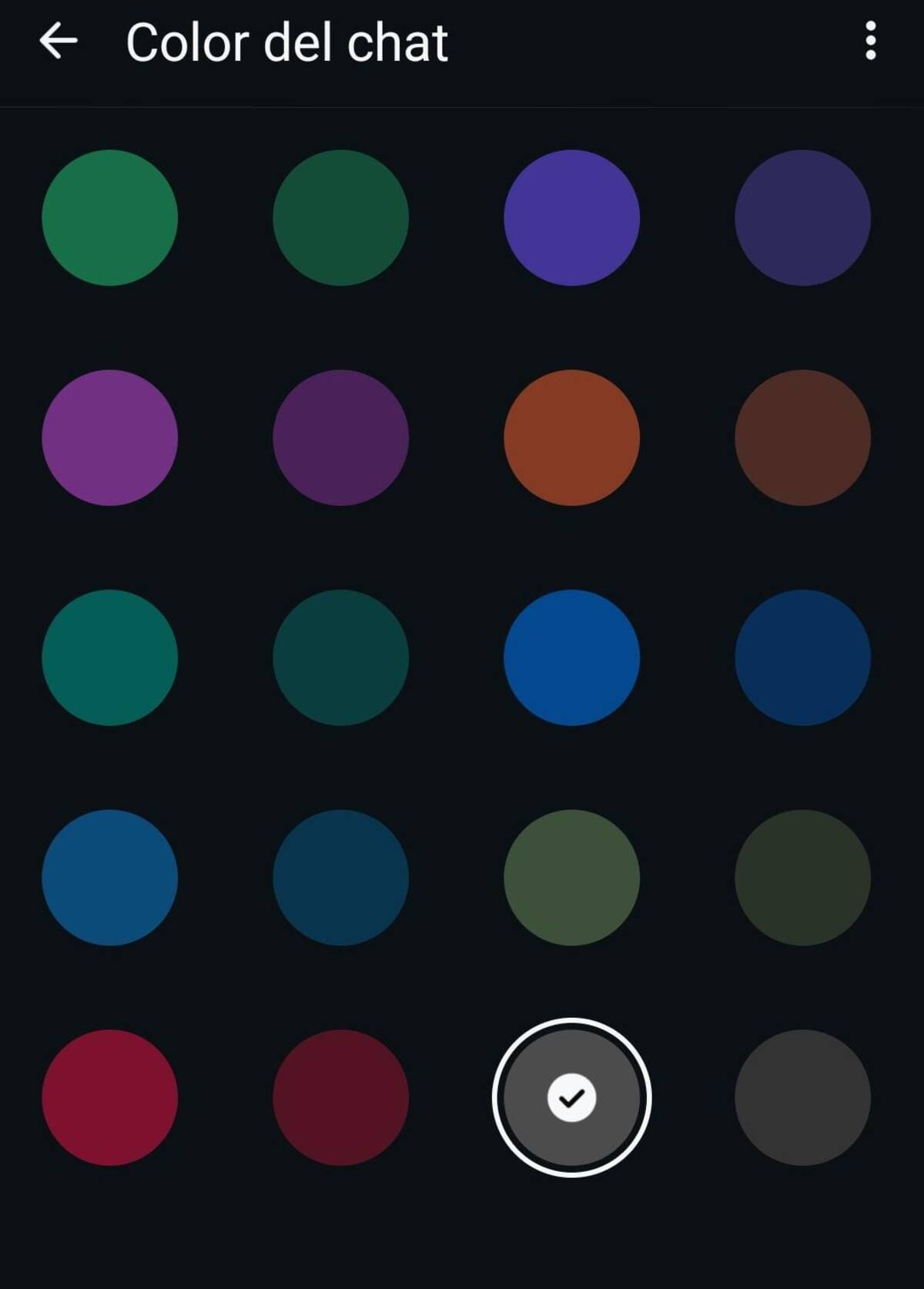The width and height of the screenshot is (924, 1289).
Task: Pick the bright indigo chat color
Action: (571, 218)
